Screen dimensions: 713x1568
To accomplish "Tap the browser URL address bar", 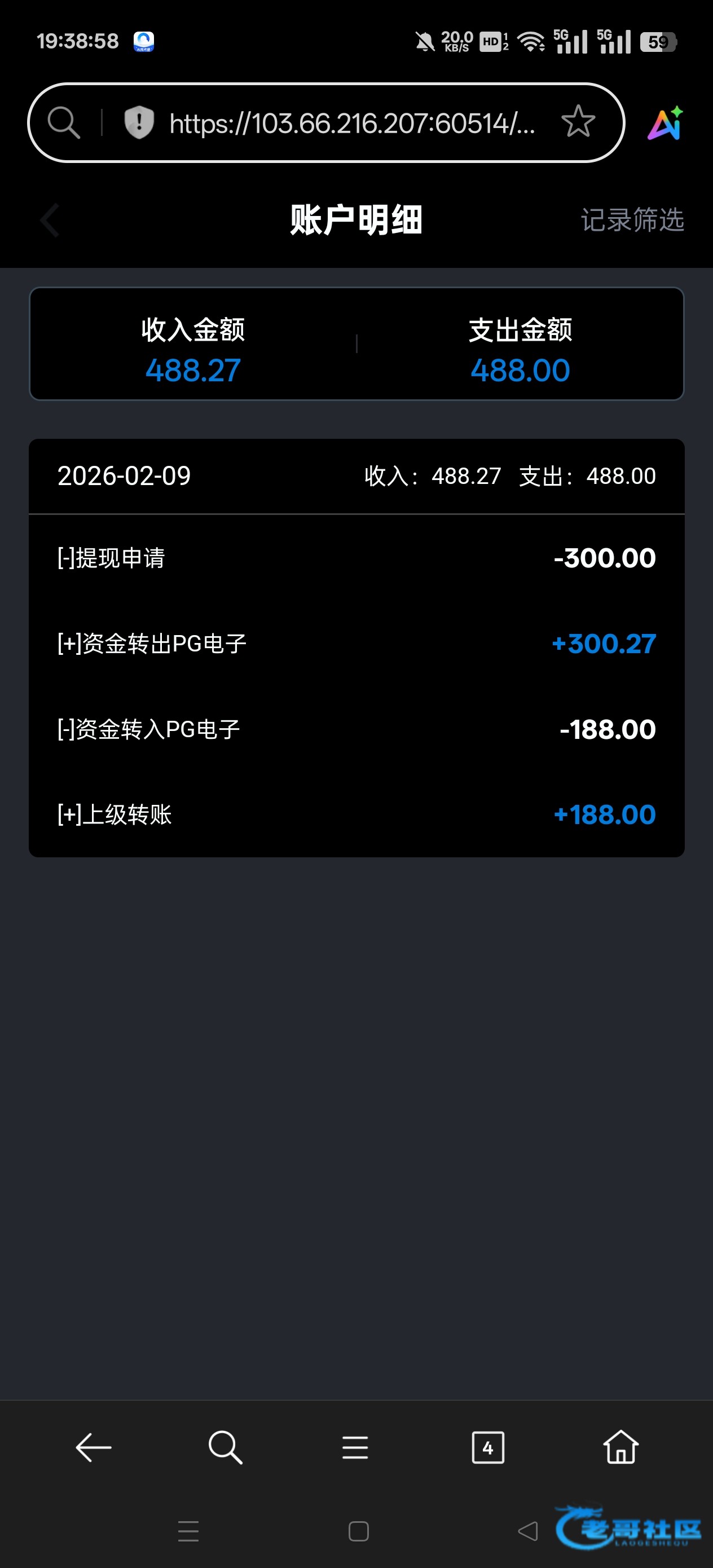I will click(351, 124).
